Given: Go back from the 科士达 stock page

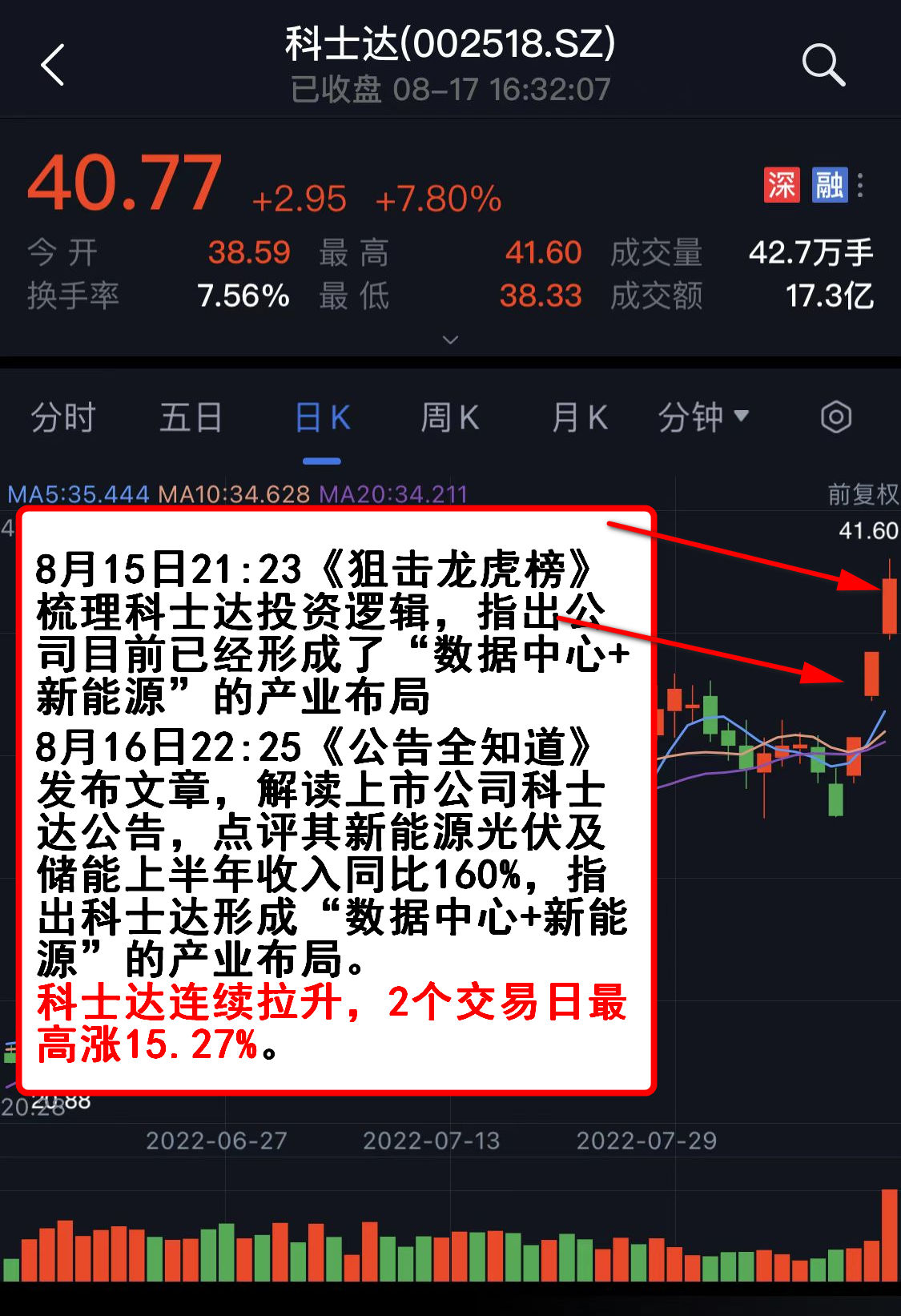Looking at the screenshot, I should pyautogui.click(x=53, y=65).
